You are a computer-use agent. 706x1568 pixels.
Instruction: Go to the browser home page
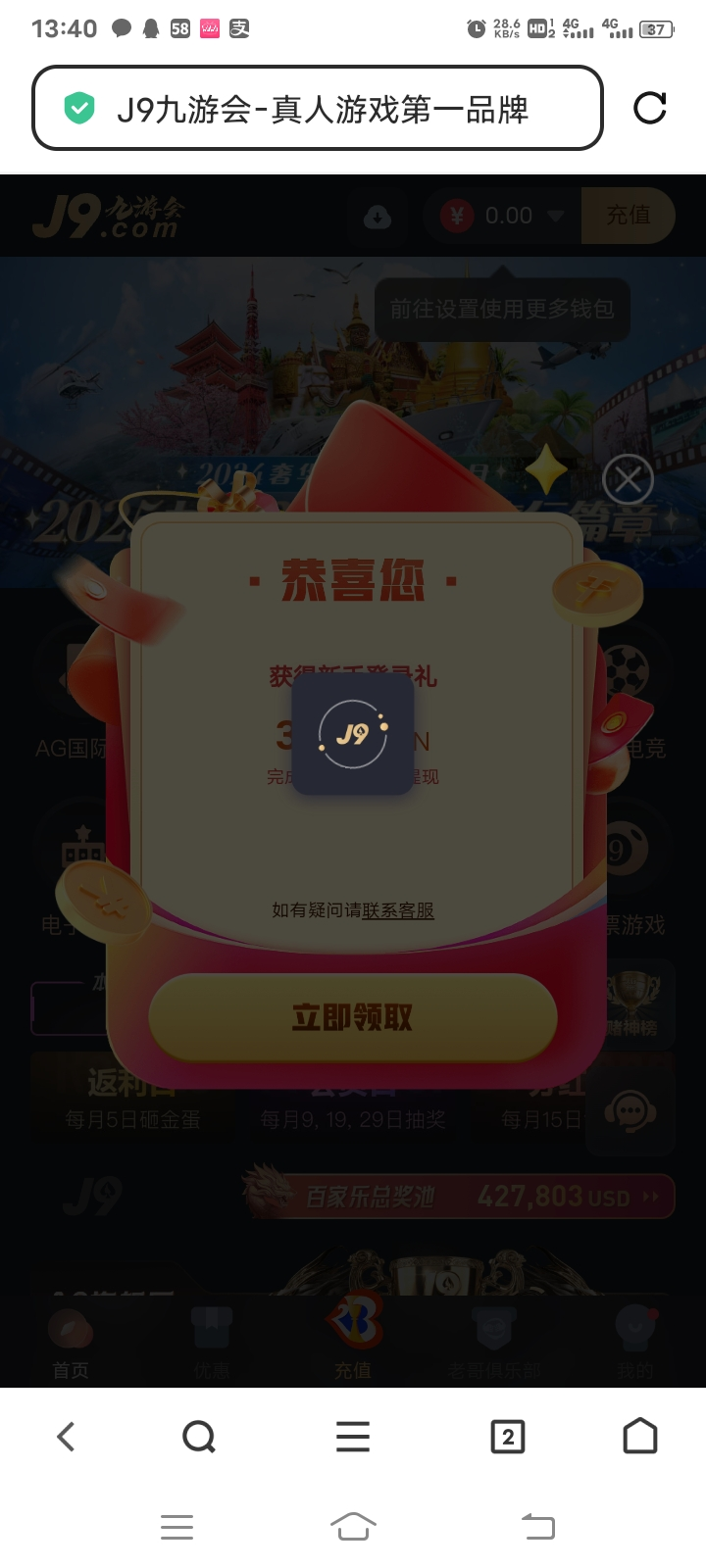click(x=640, y=1437)
